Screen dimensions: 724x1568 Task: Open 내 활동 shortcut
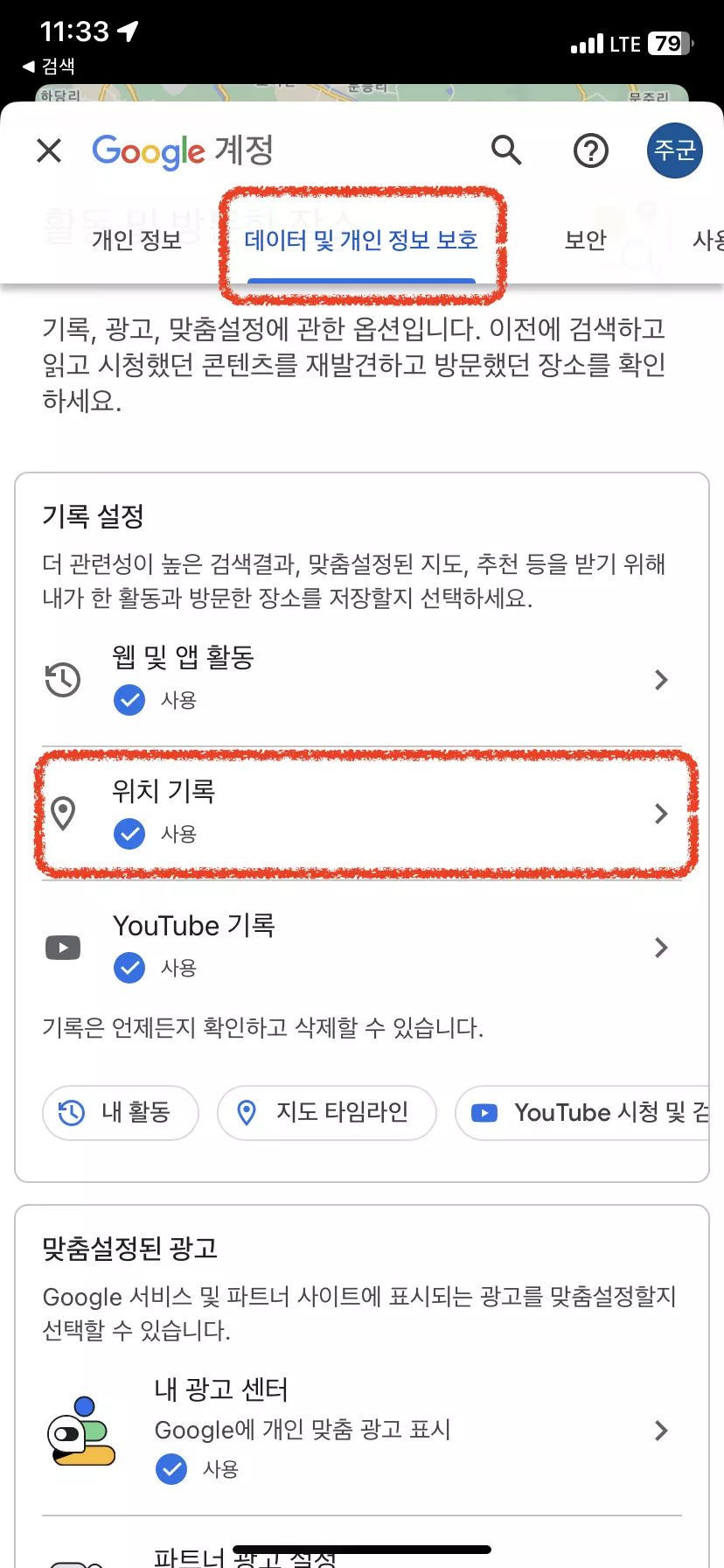(x=120, y=1112)
